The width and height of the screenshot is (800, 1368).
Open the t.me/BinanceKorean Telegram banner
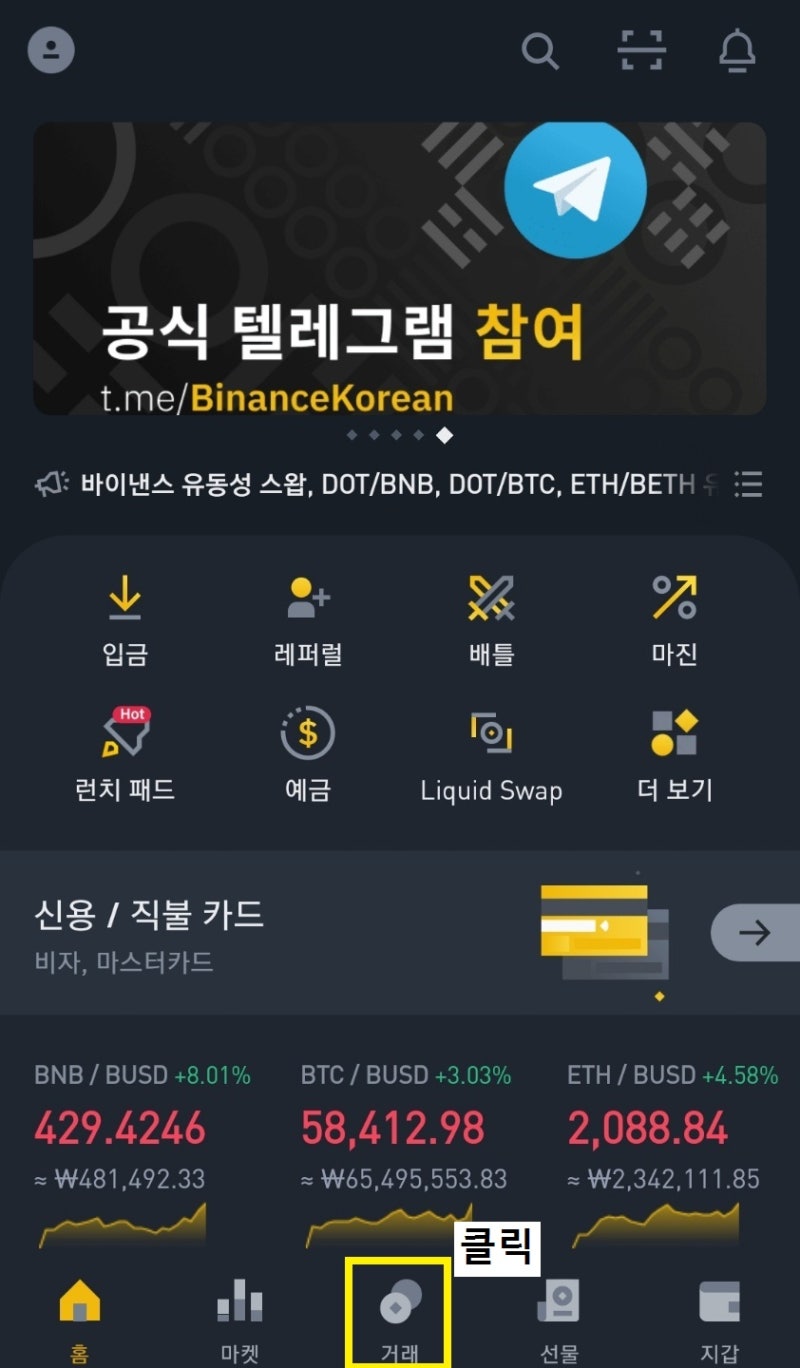(x=400, y=270)
